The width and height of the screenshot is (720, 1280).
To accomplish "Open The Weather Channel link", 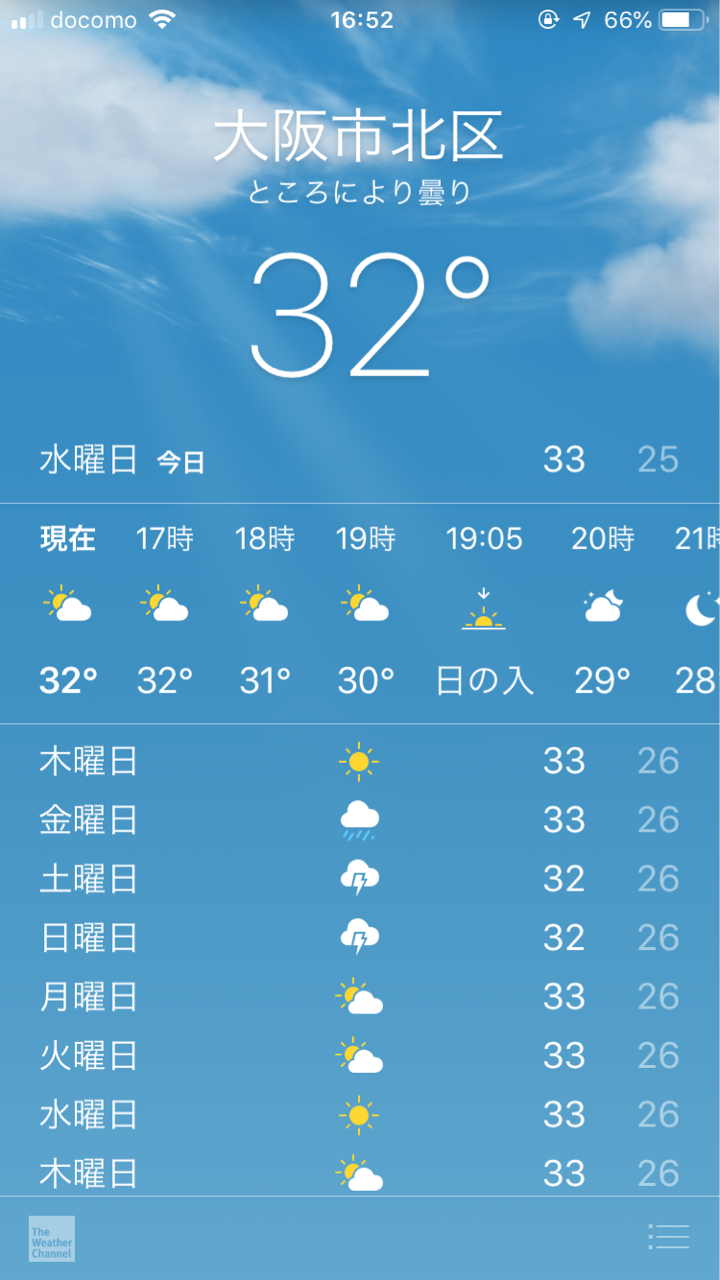I will 52,1239.
